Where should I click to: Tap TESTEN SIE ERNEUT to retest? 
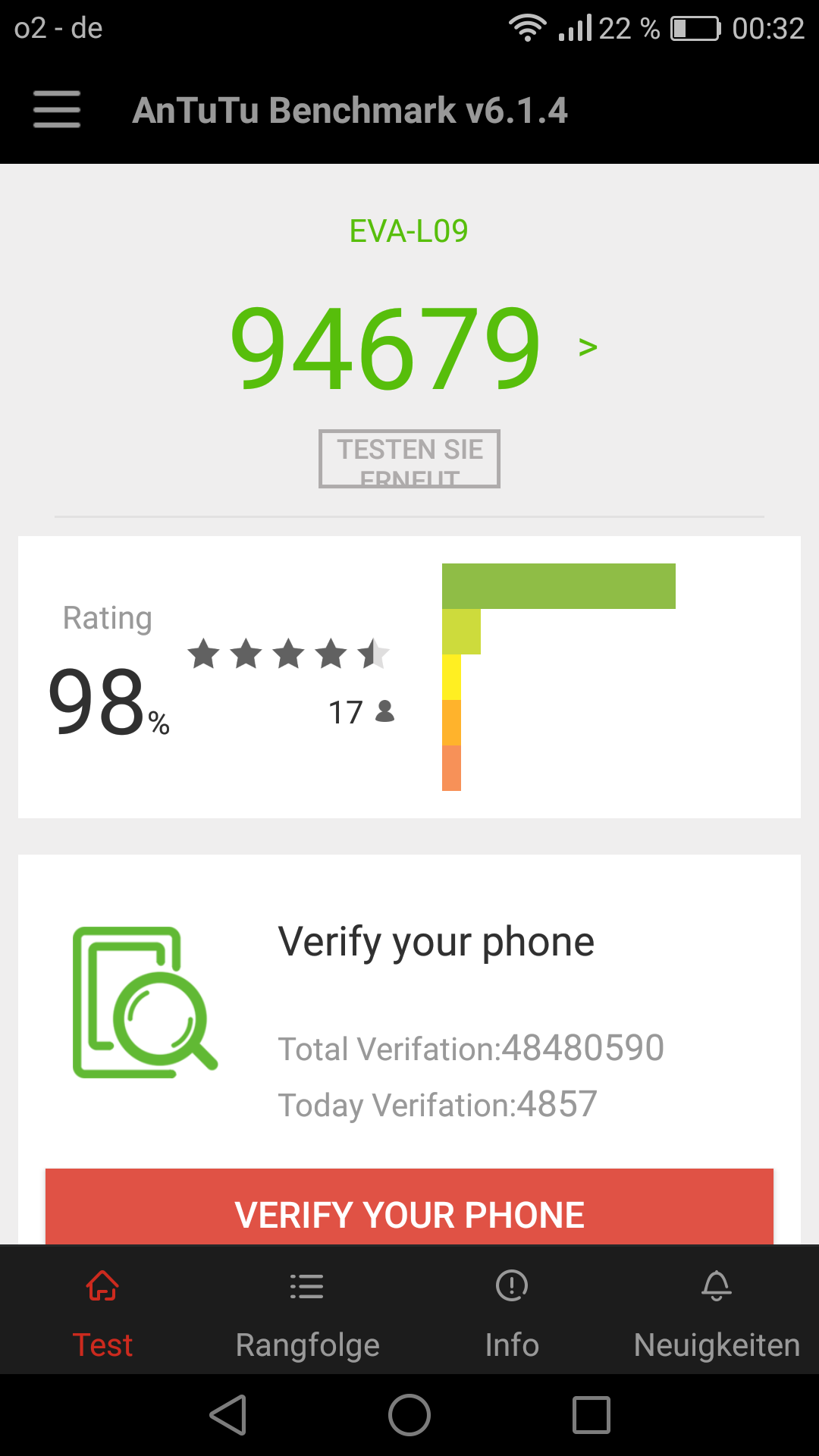tap(409, 459)
